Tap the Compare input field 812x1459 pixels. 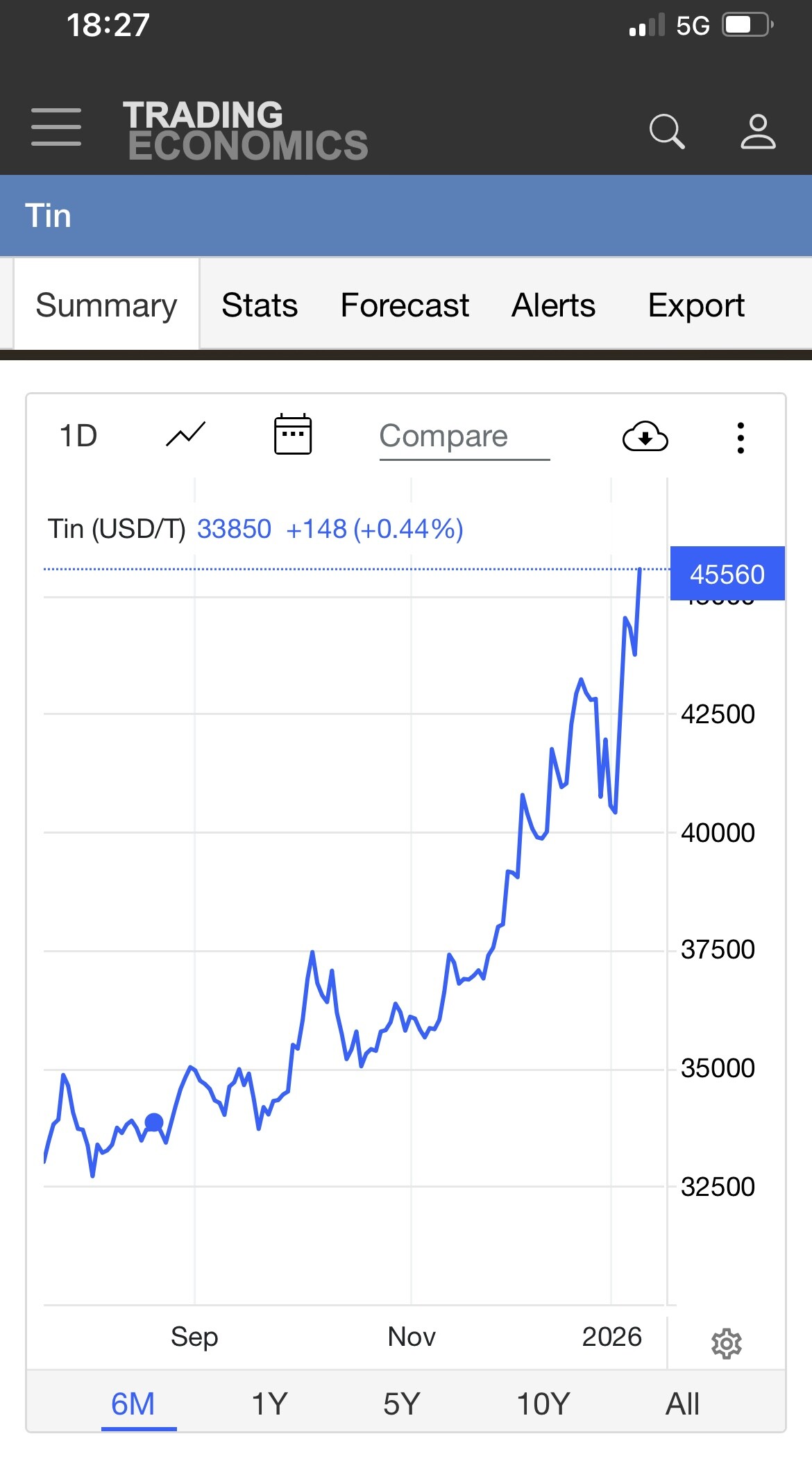464,437
